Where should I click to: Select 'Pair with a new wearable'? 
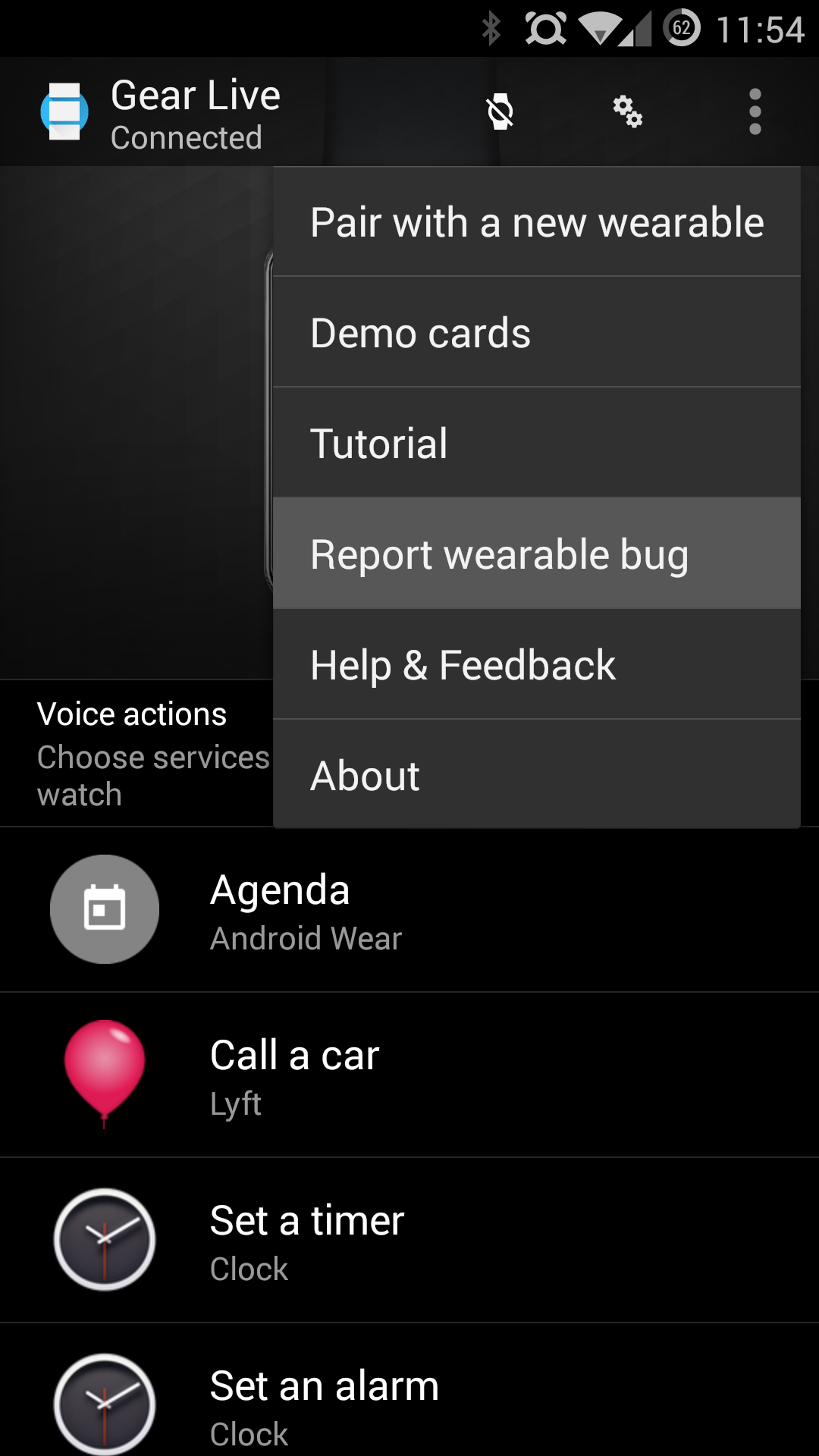pyautogui.click(x=537, y=221)
